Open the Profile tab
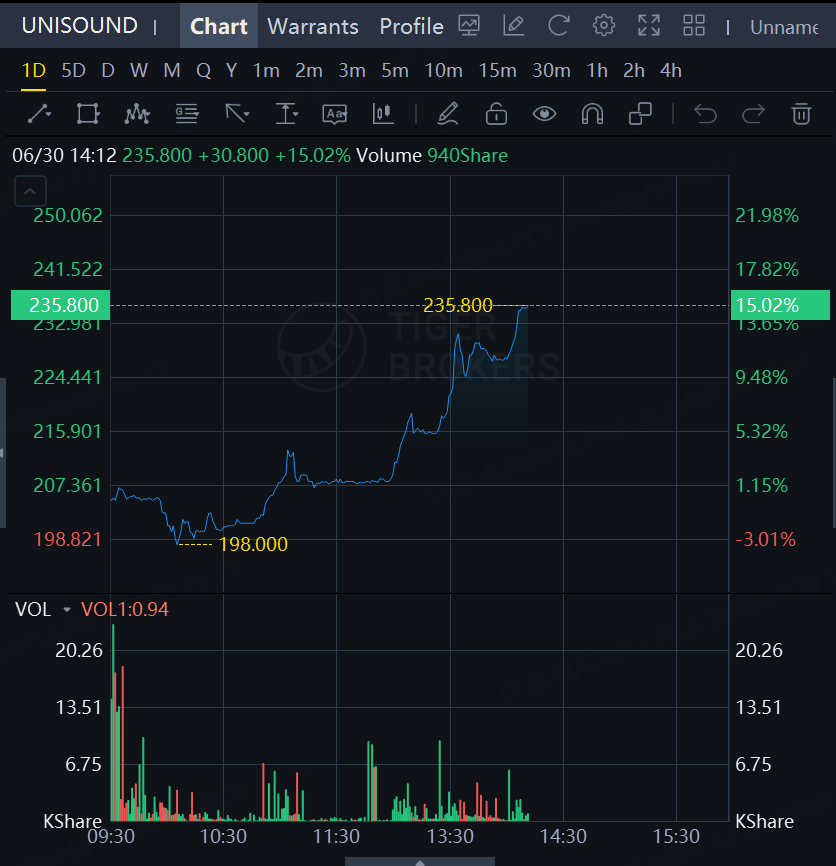The height and width of the screenshot is (866, 836). click(411, 27)
